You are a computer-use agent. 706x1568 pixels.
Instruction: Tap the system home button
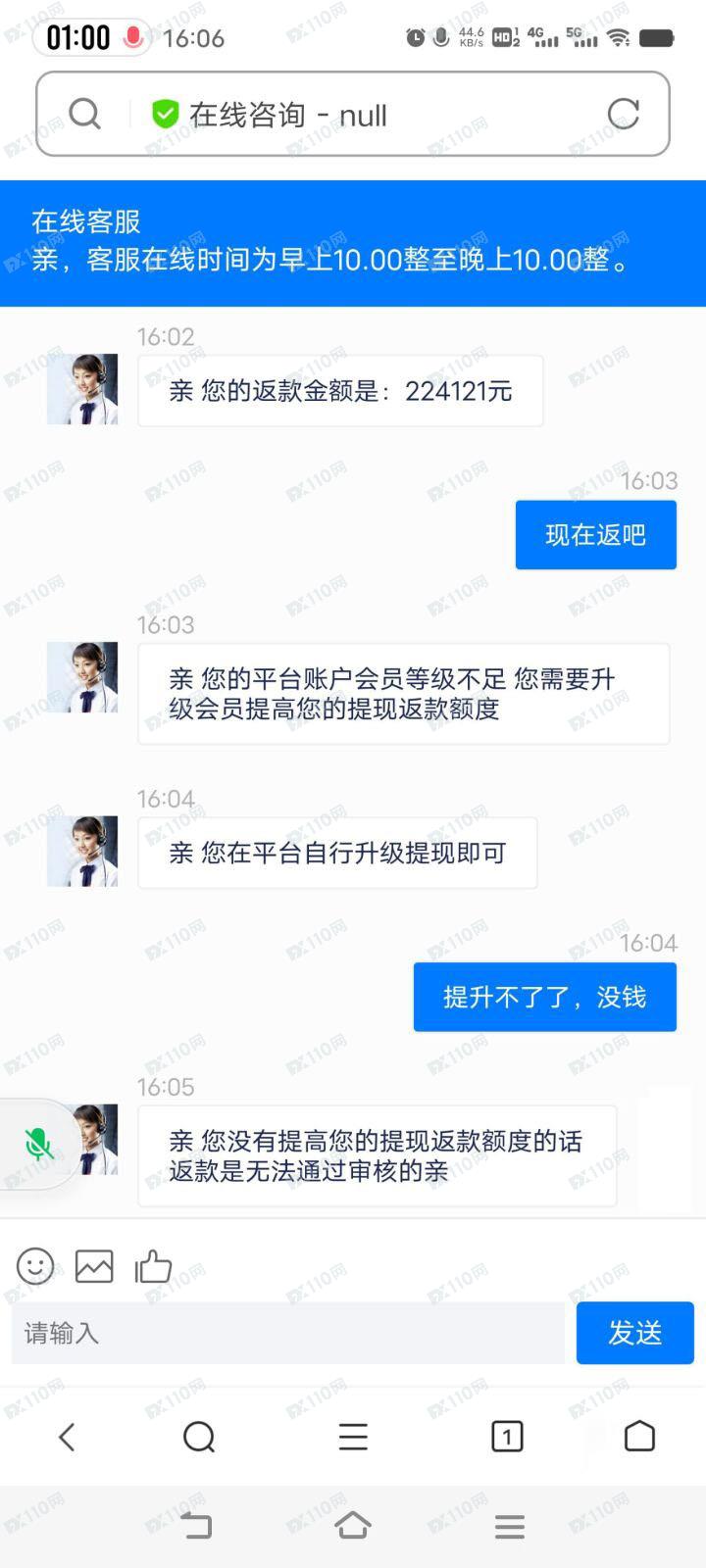coord(353,1525)
